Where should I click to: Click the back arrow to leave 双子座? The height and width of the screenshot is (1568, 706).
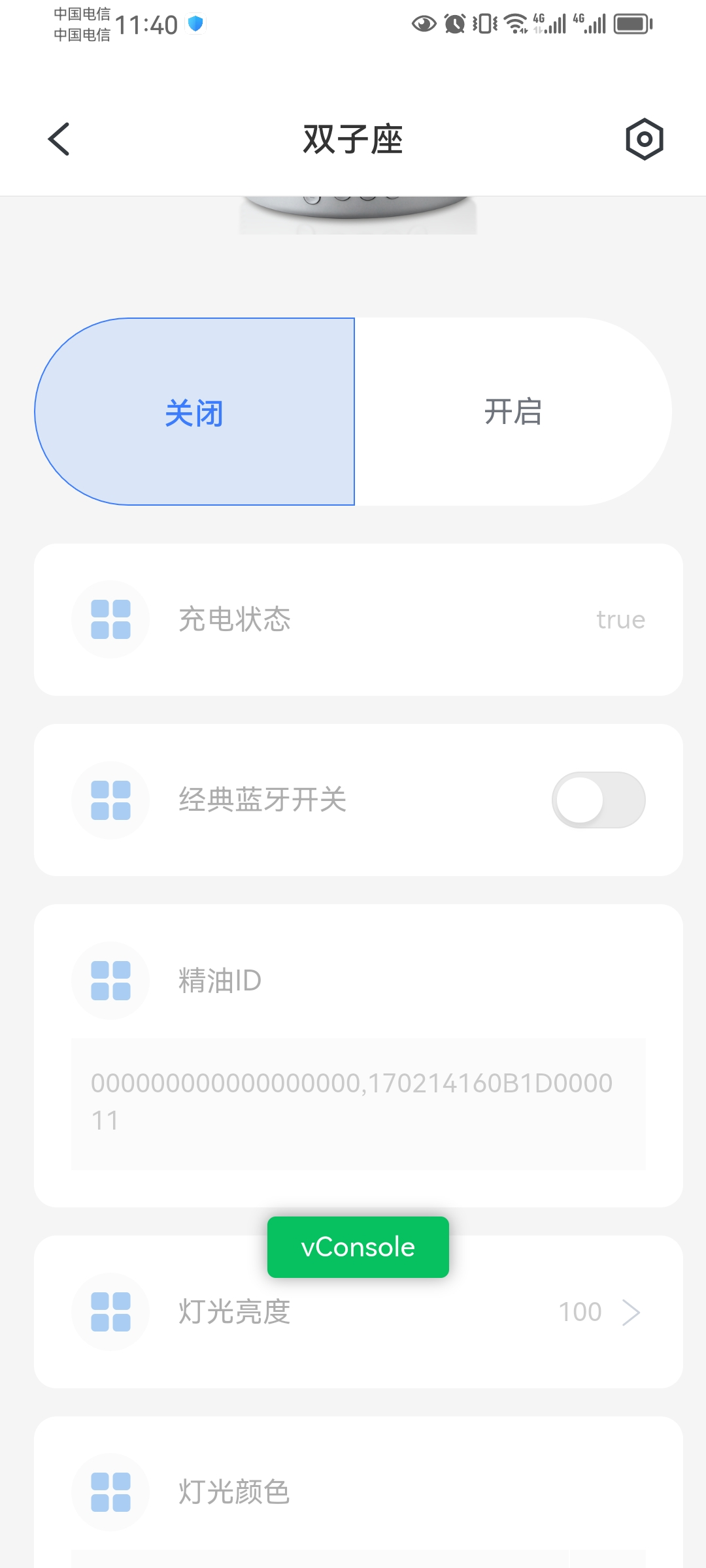coord(58,139)
